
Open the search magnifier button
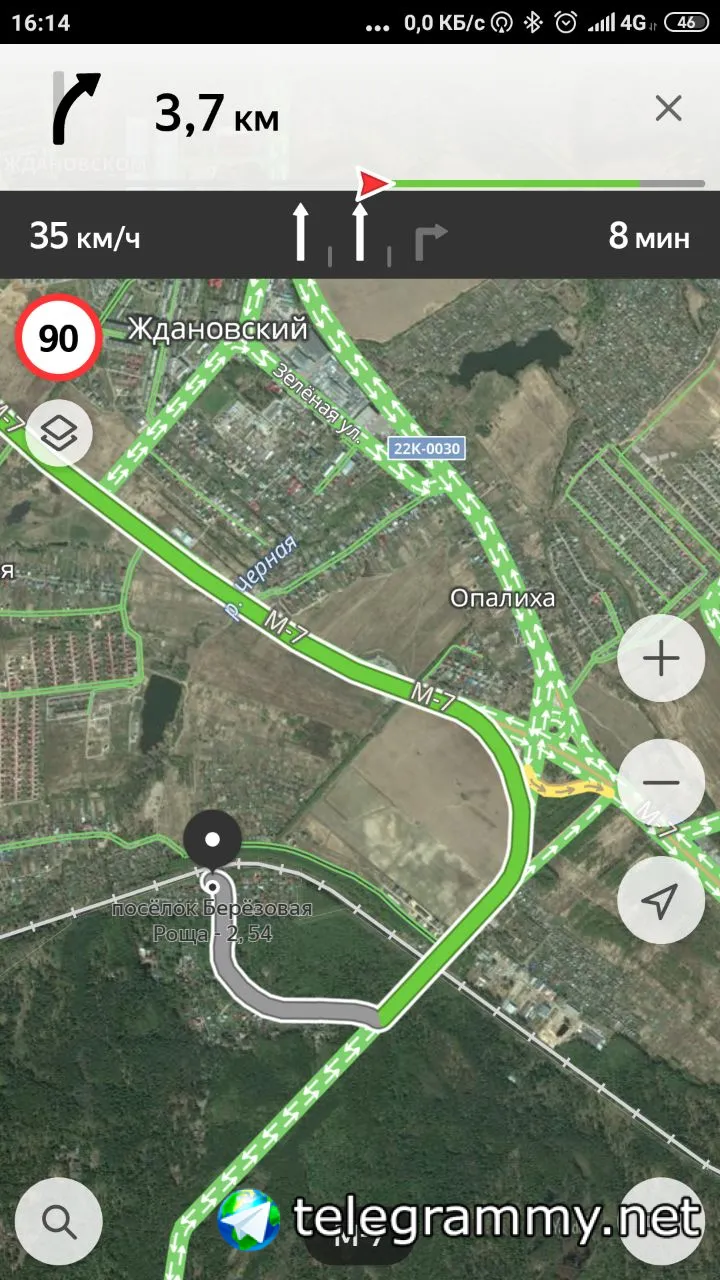[x=59, y=1221]
